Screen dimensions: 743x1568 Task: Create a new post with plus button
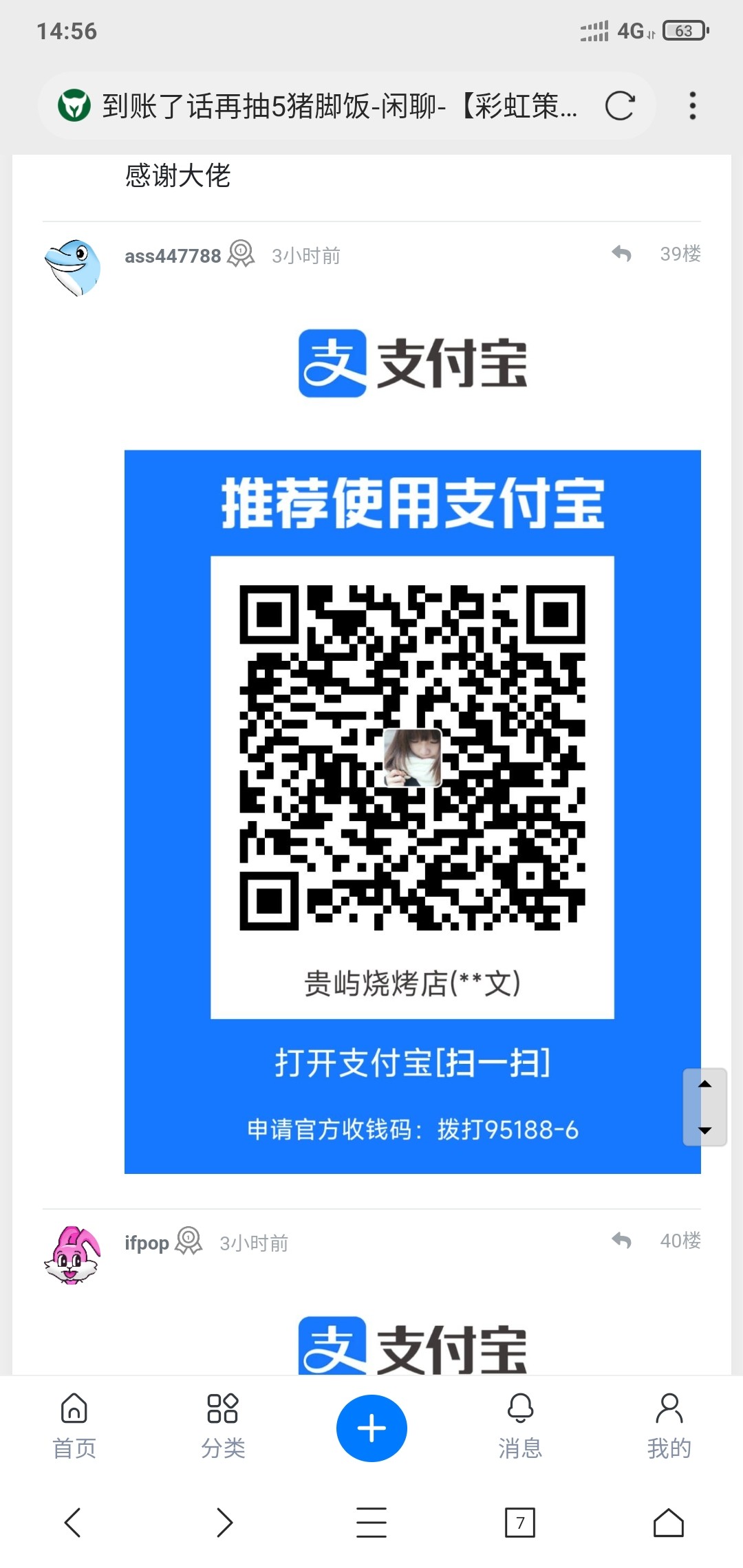[x=371, y=1428]
